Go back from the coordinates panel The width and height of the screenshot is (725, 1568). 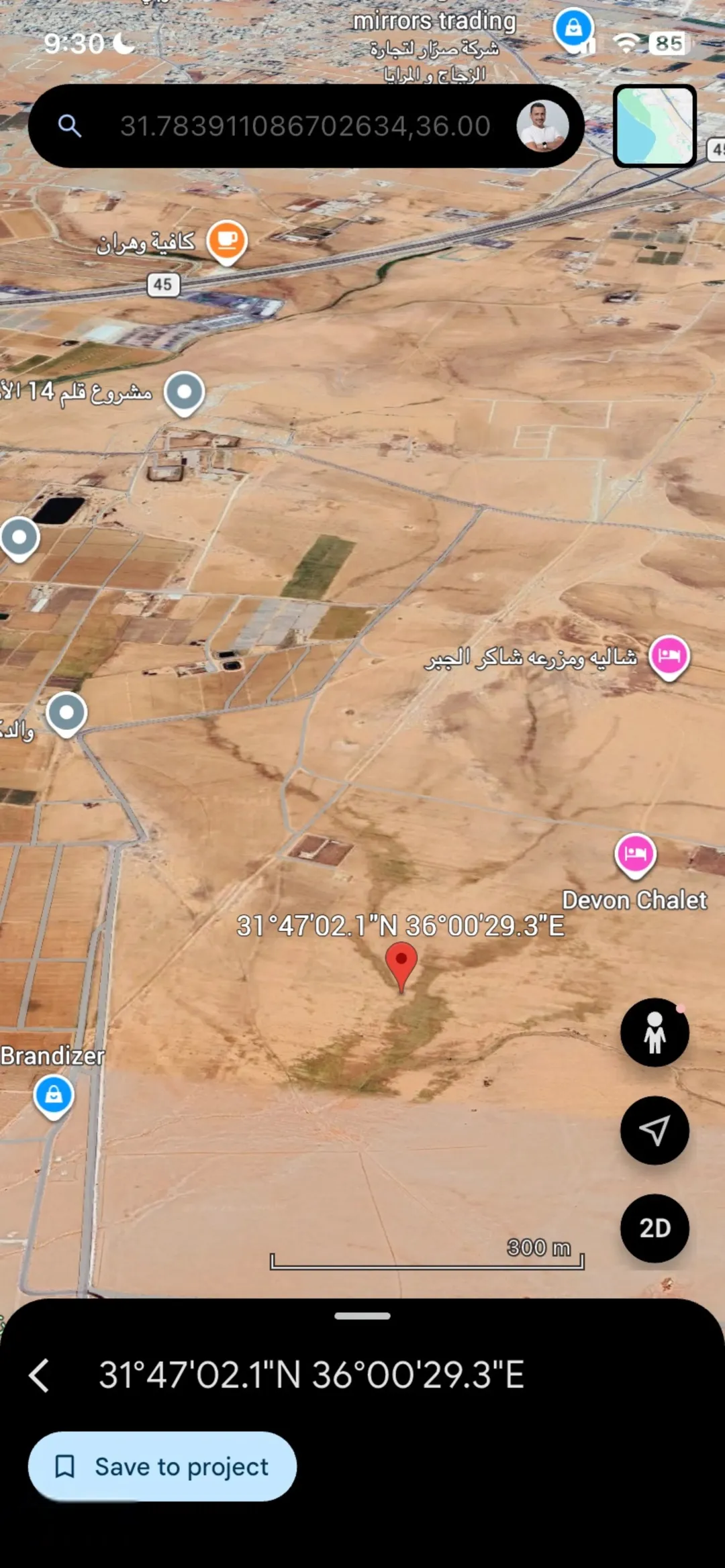[x=40, y=1375]
